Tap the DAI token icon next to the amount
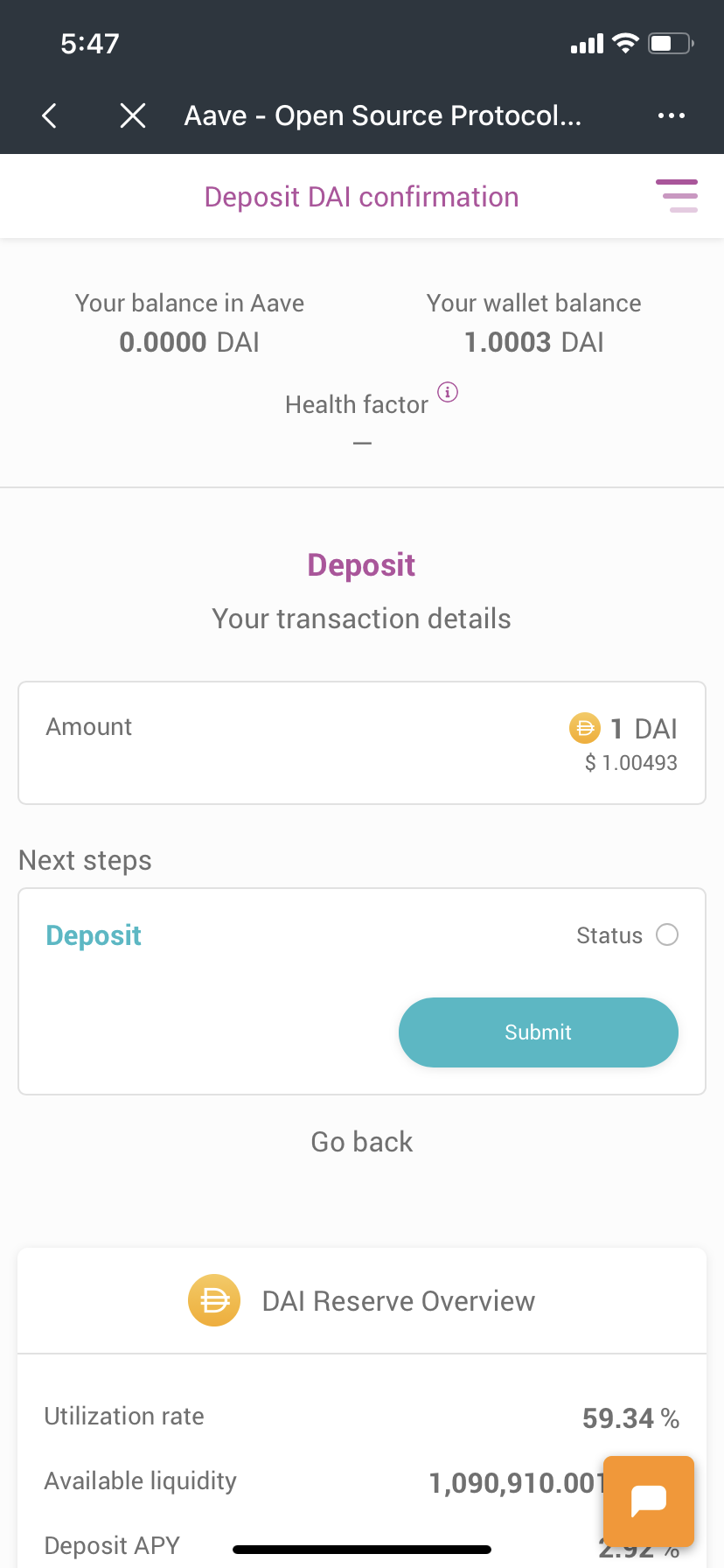The height and width of the screenshot is (1568, 724). (584, 727)
